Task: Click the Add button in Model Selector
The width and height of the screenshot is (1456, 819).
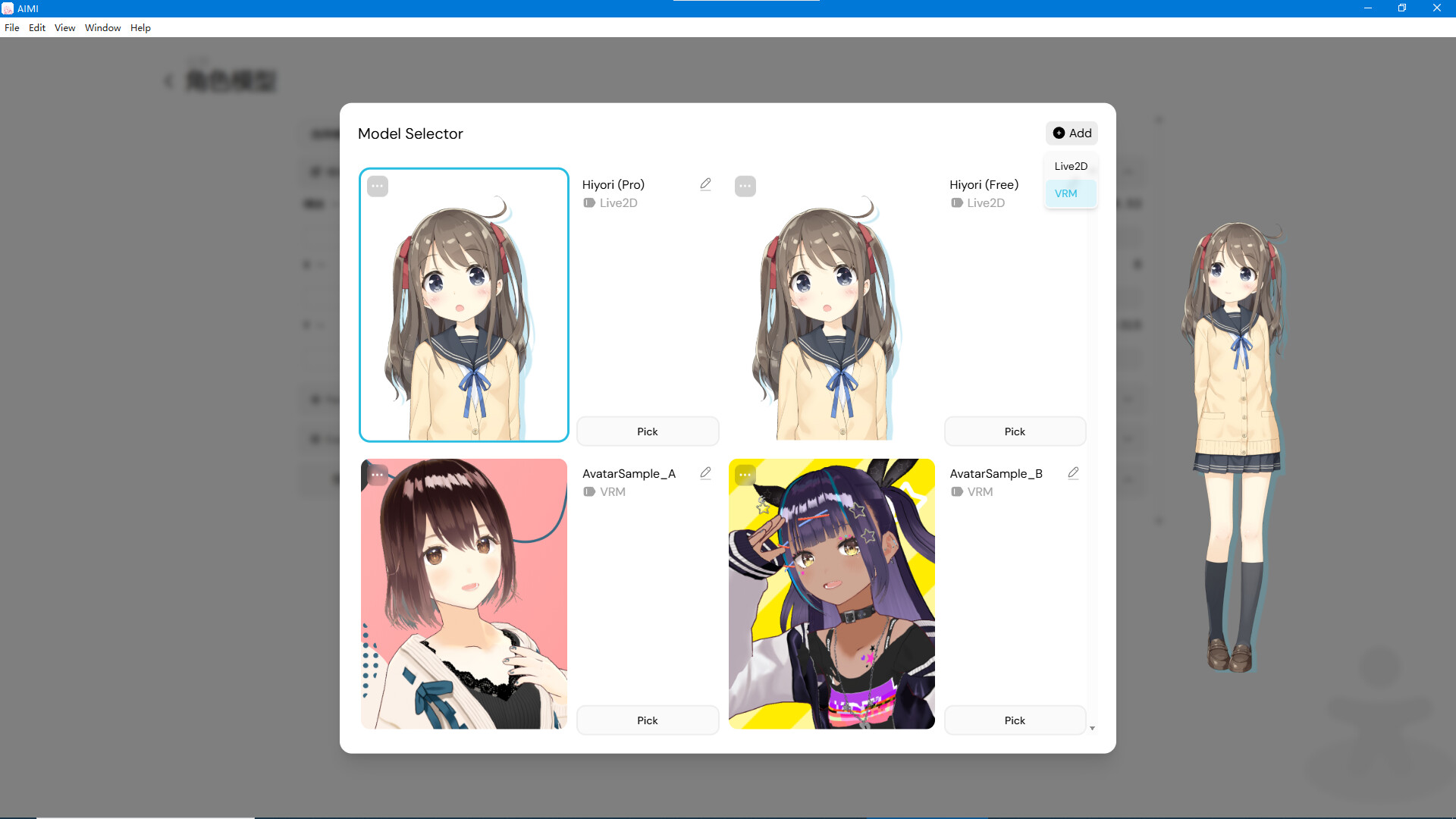Action: click(1072, 133)
